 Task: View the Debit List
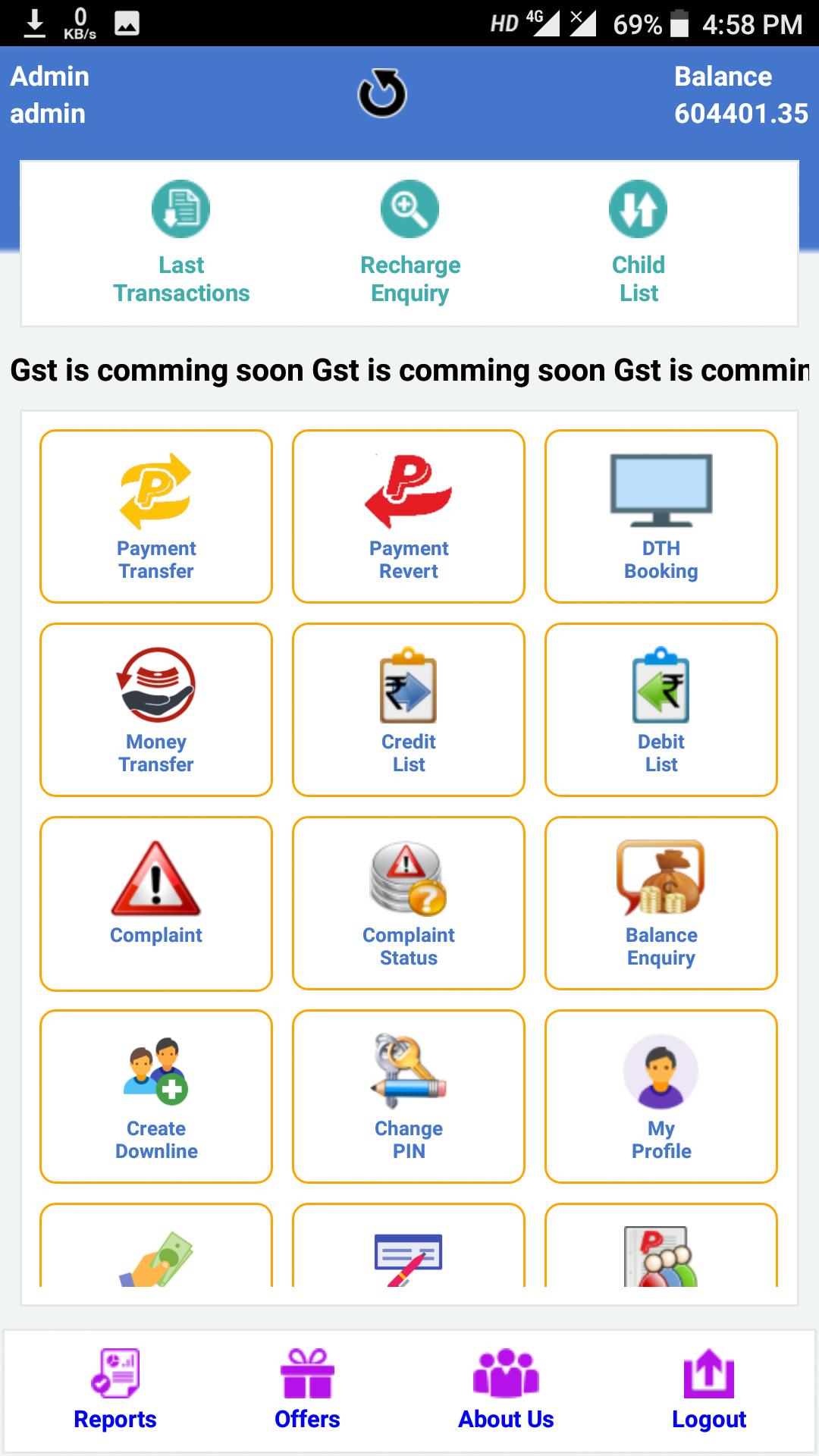(661, 710)
